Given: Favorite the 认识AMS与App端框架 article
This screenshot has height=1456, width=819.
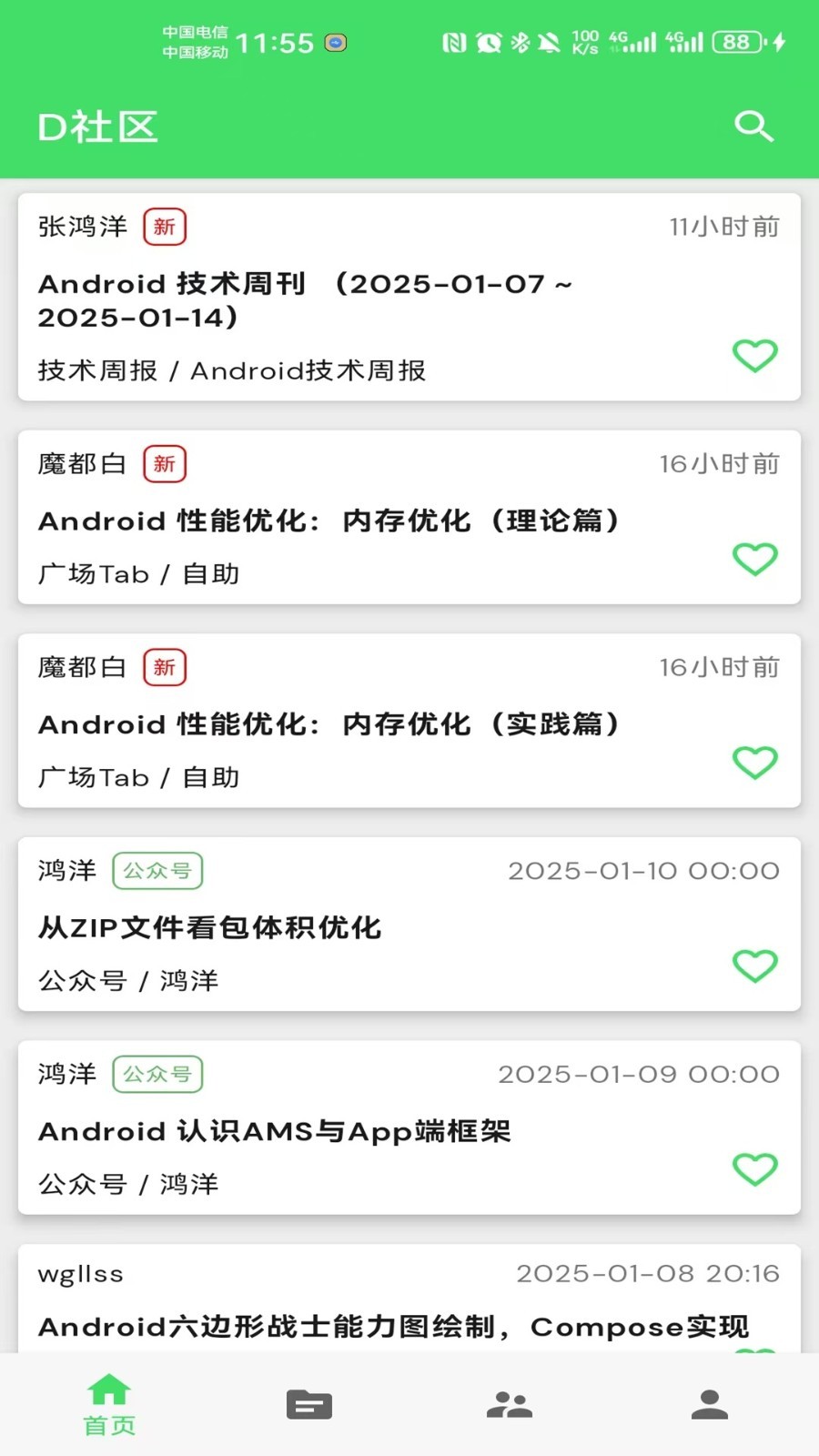Looking at the screenshot, I should pyautogui.click(x=755, y=1169).
